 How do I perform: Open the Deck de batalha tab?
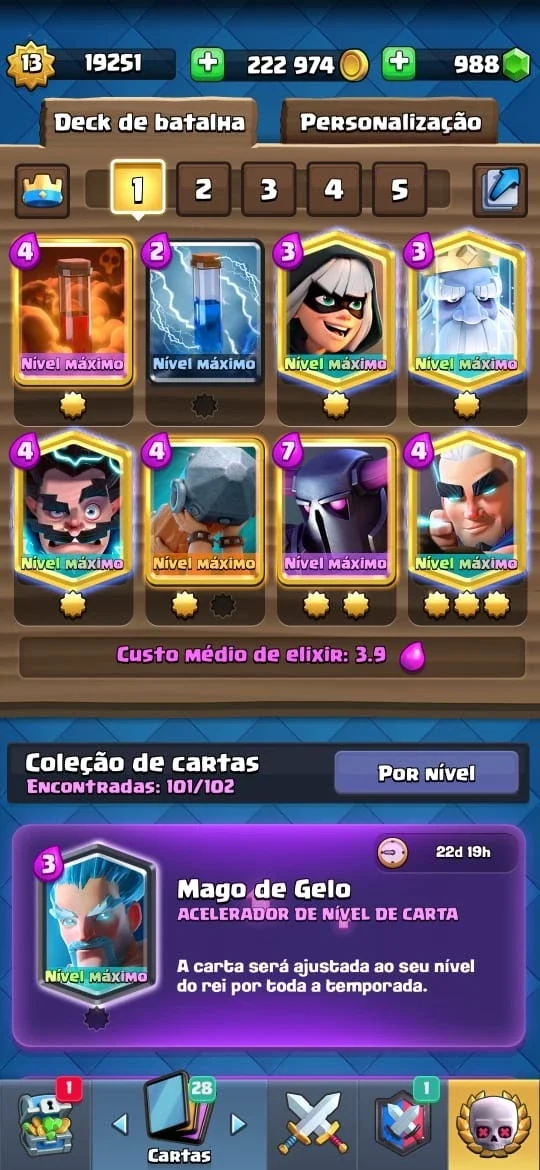149,122
